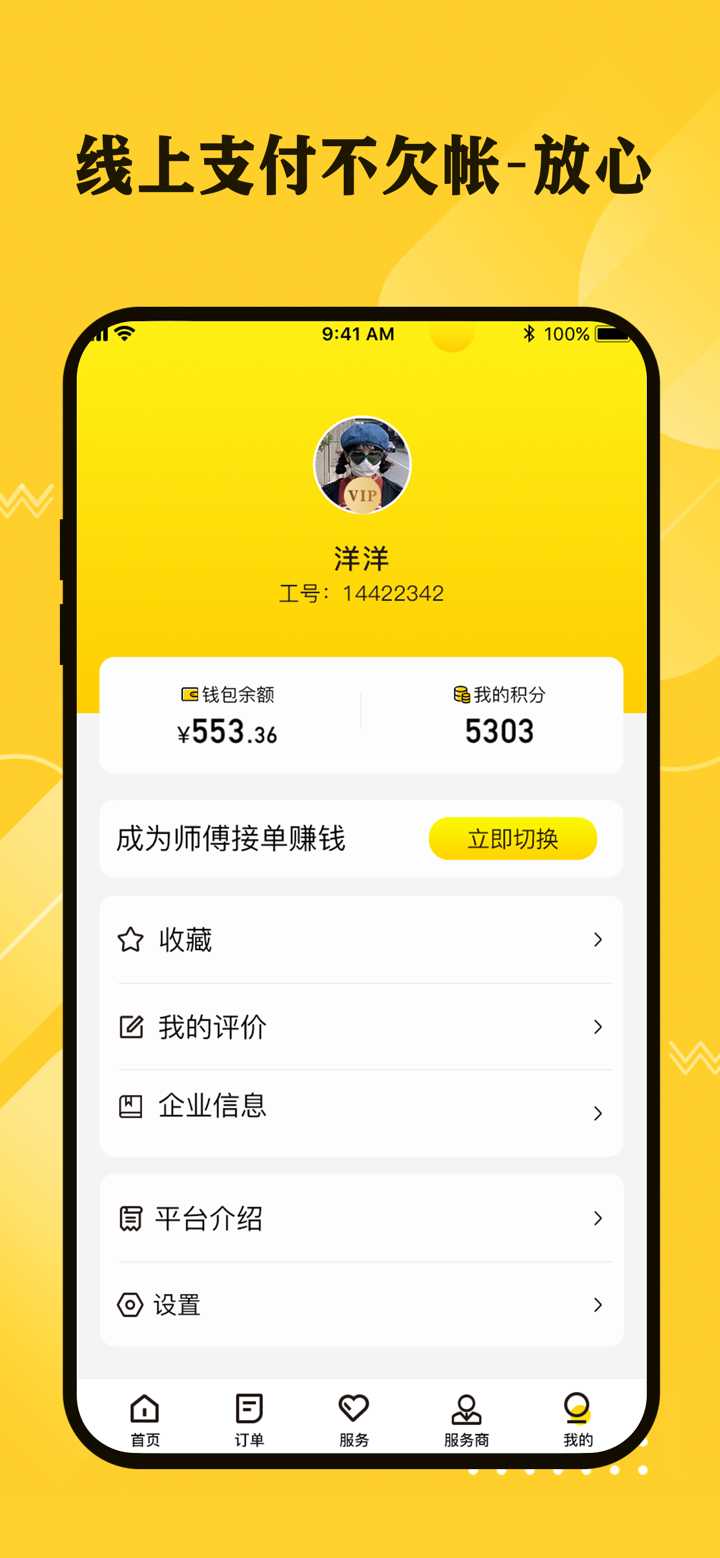Open the 首页 home tab icon
This screenshot has width=720, height=1558.
[x=143, y=1406]
